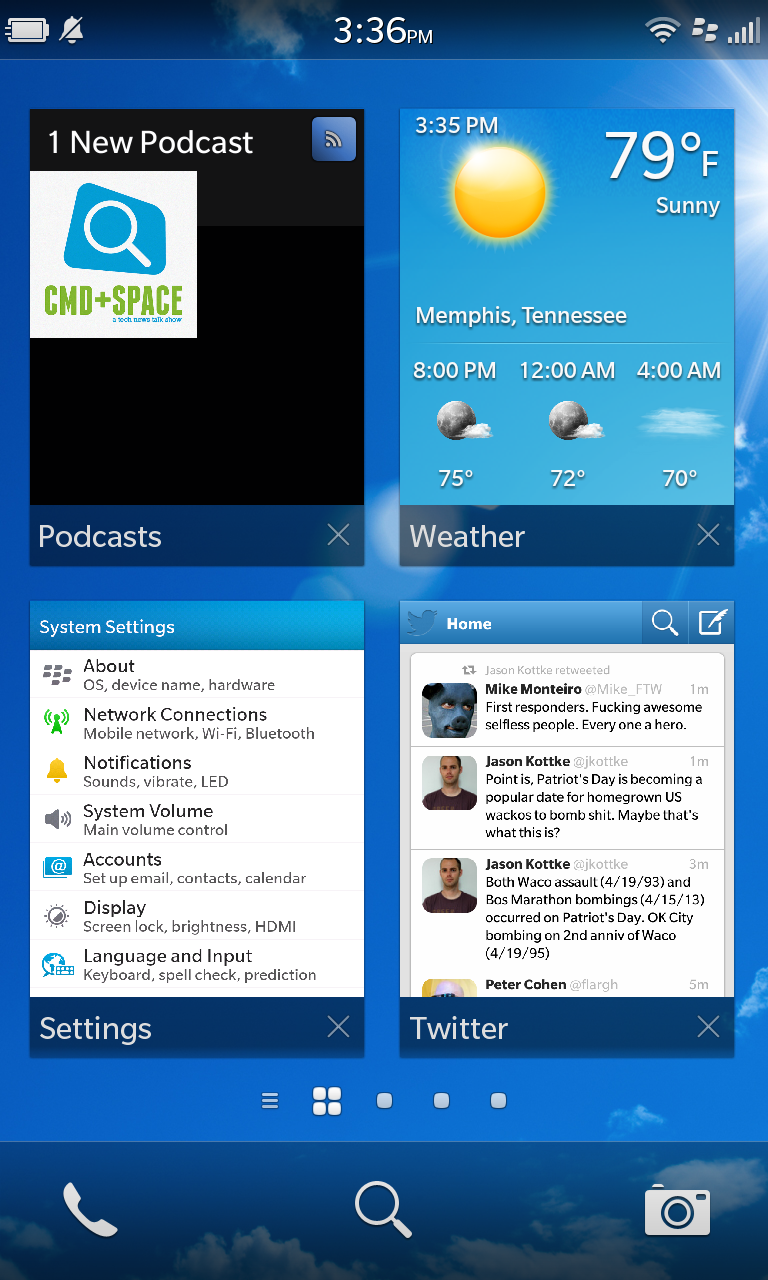Close the Twitter app

(x=708, y=1027)
